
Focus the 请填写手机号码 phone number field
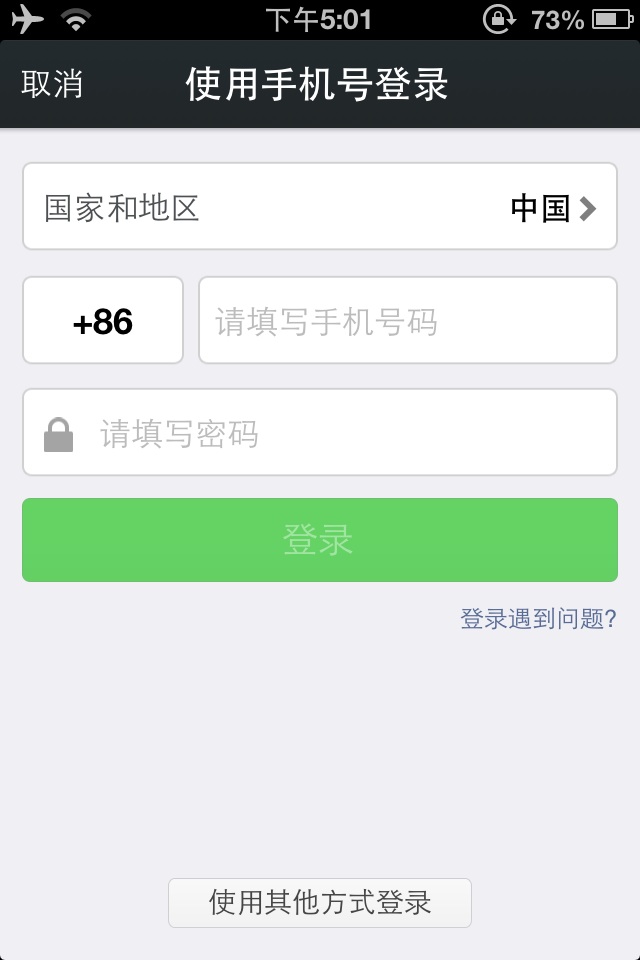407,321
